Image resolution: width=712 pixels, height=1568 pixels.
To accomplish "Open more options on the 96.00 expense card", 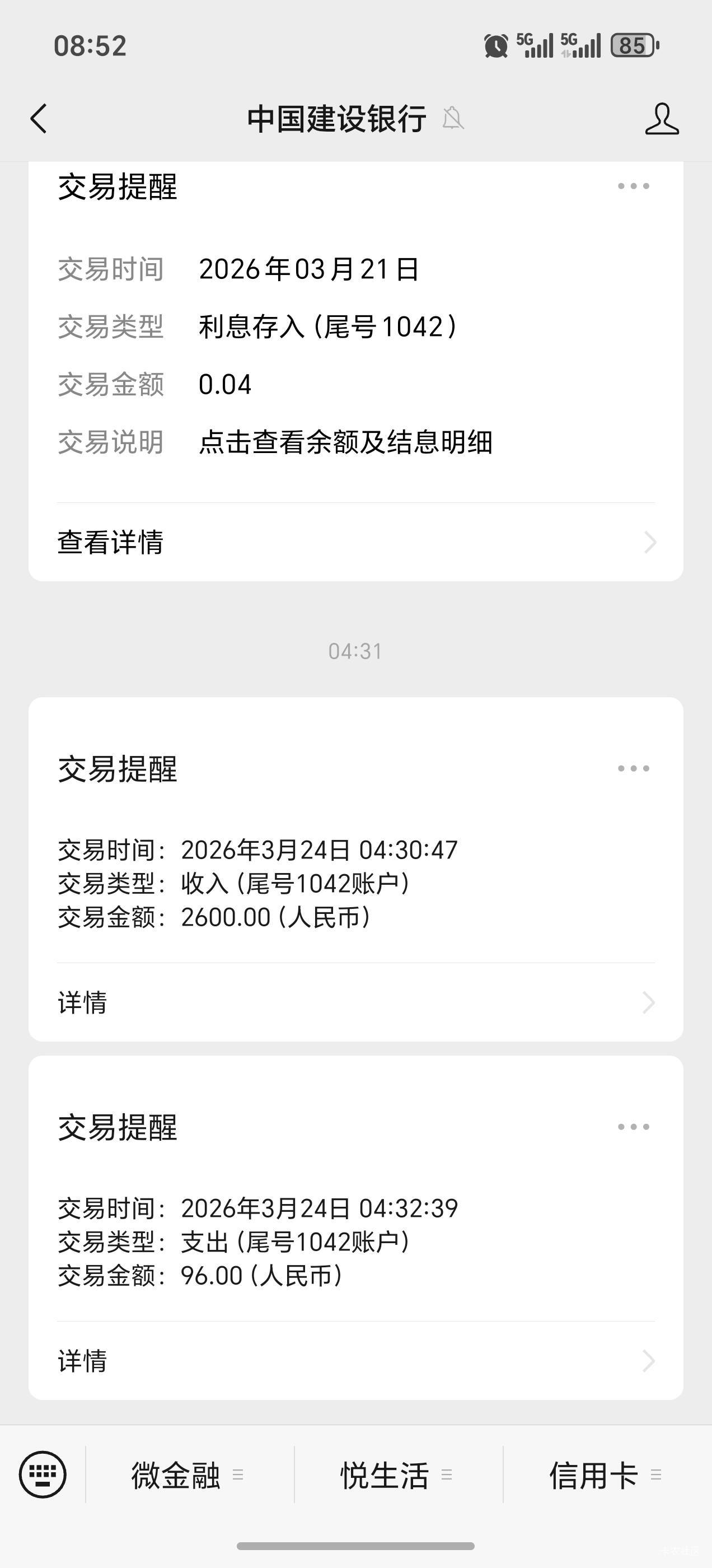I will click(x=633, y=1127).
